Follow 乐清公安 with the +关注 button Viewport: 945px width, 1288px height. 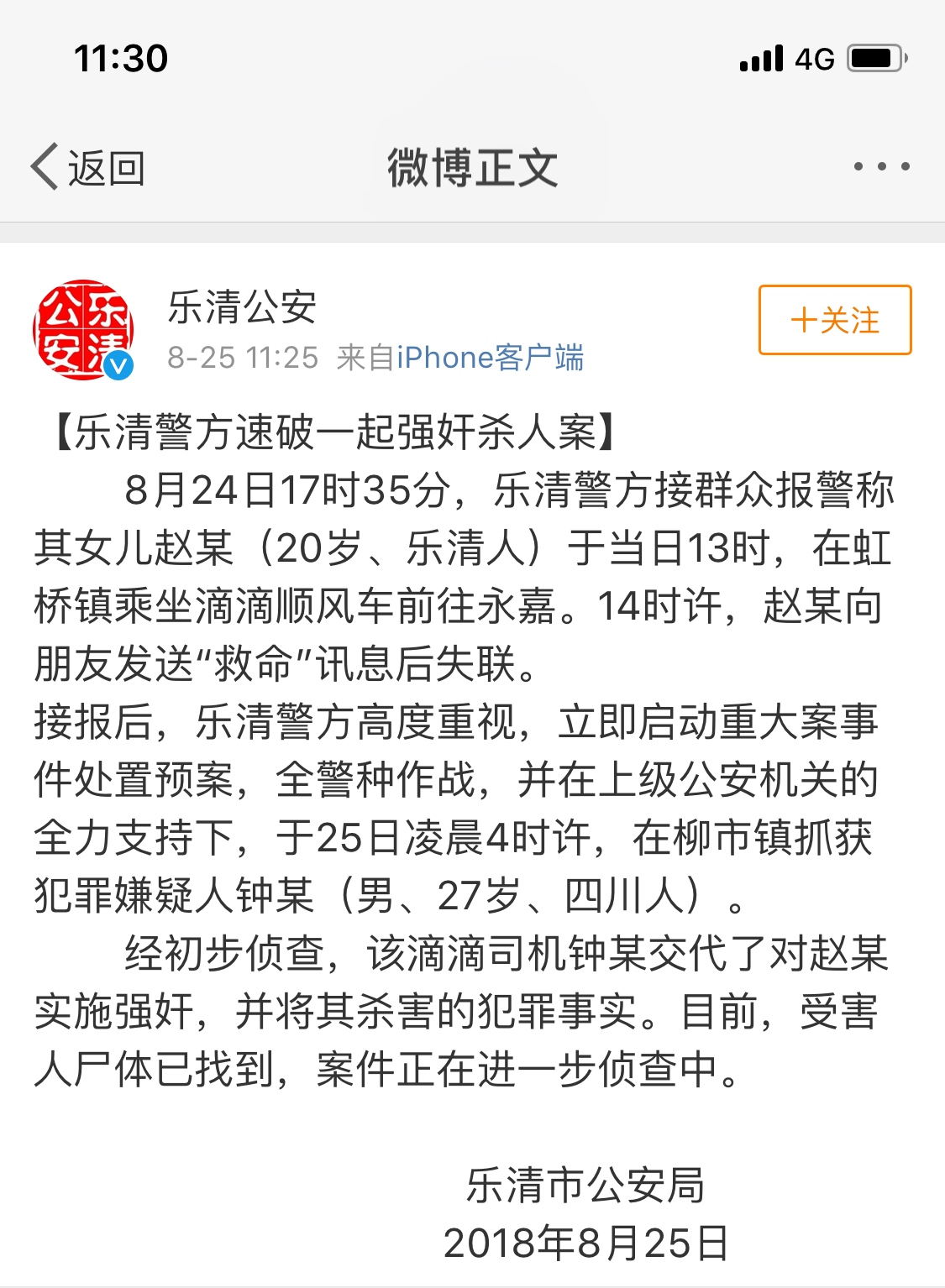click(835, 320)
